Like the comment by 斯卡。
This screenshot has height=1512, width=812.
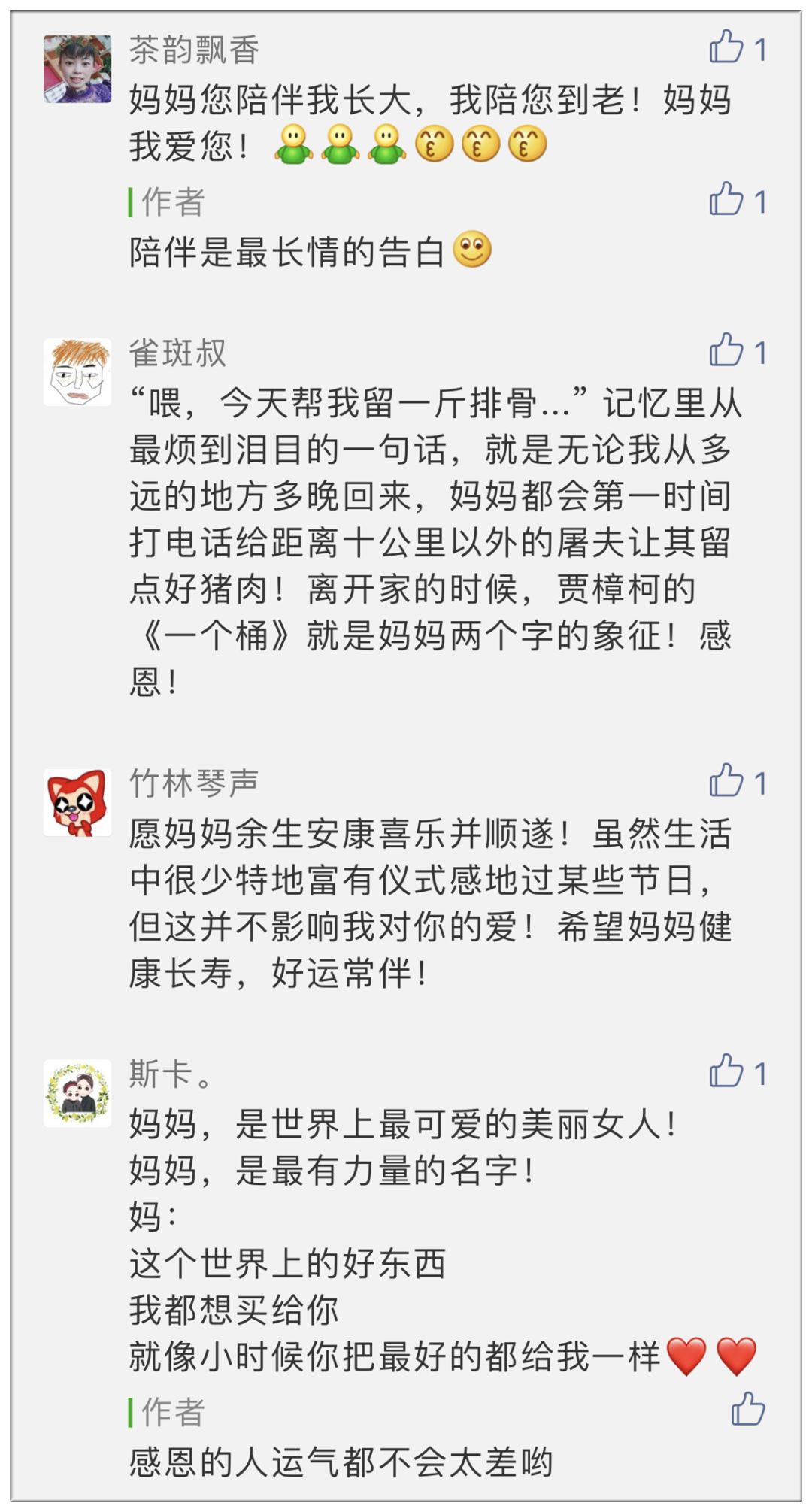(x=726, y=1071)
